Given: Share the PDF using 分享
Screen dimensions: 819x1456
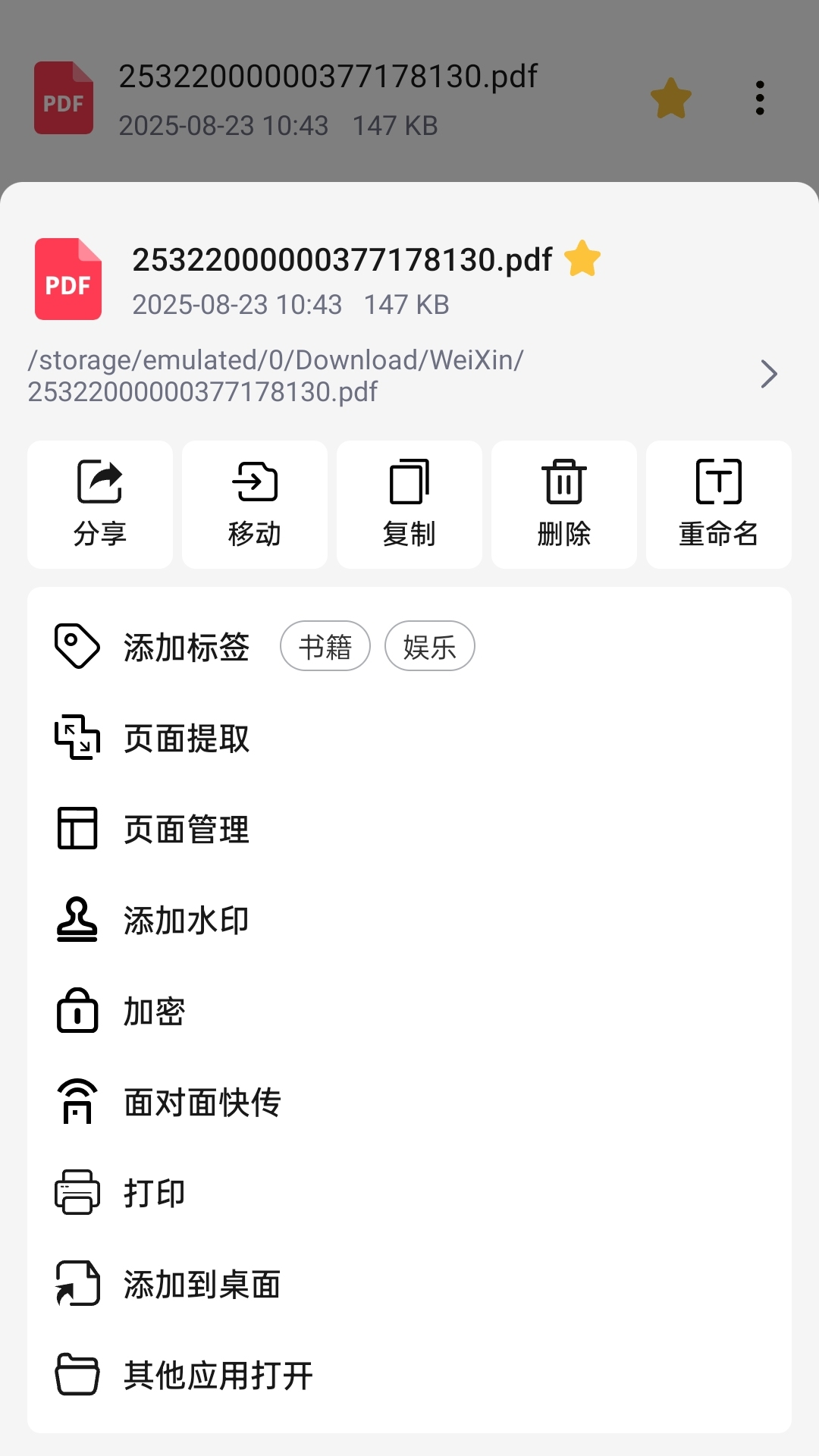Looking at the screenshot, I should [x=99, y=504].
